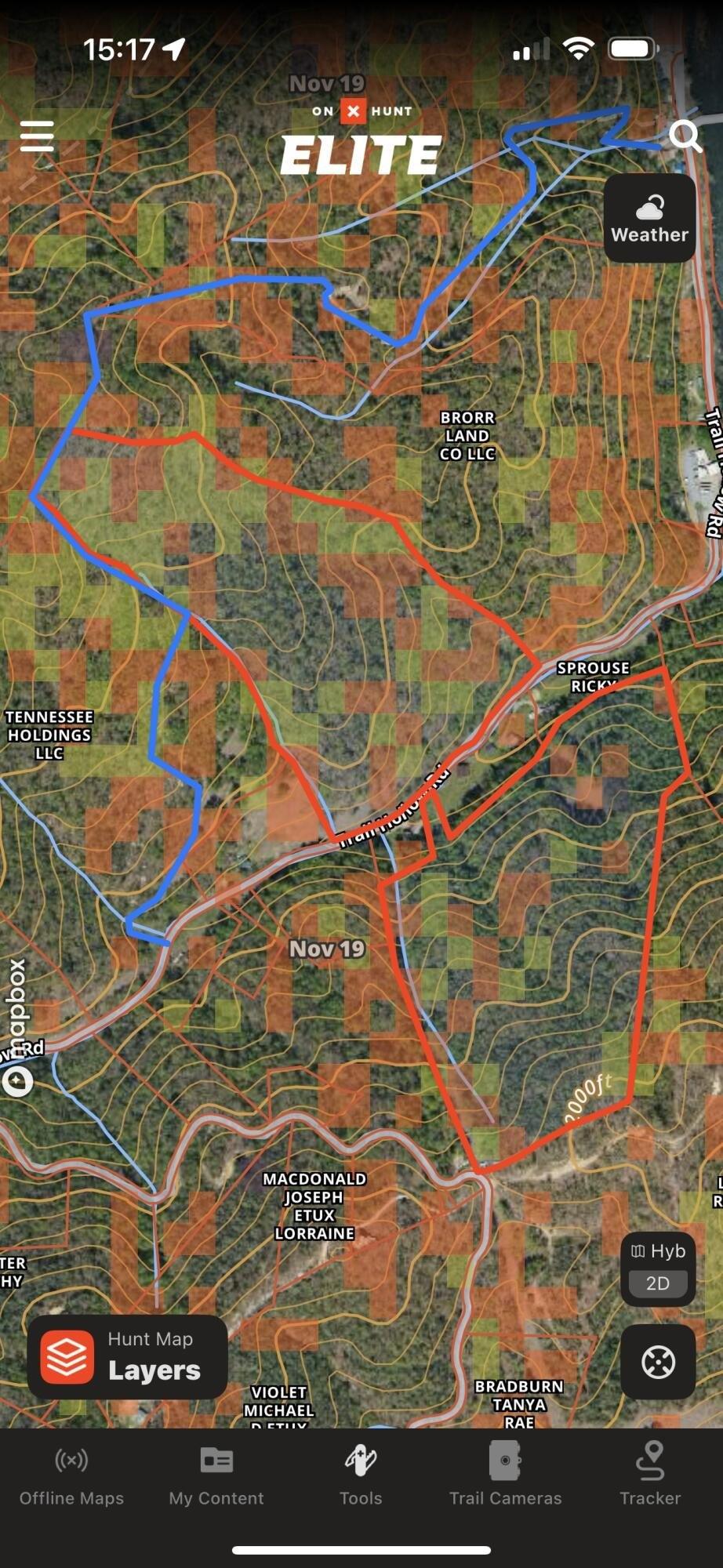
Task: Open the Tracker tab
Action: [x=650, y=1477]
